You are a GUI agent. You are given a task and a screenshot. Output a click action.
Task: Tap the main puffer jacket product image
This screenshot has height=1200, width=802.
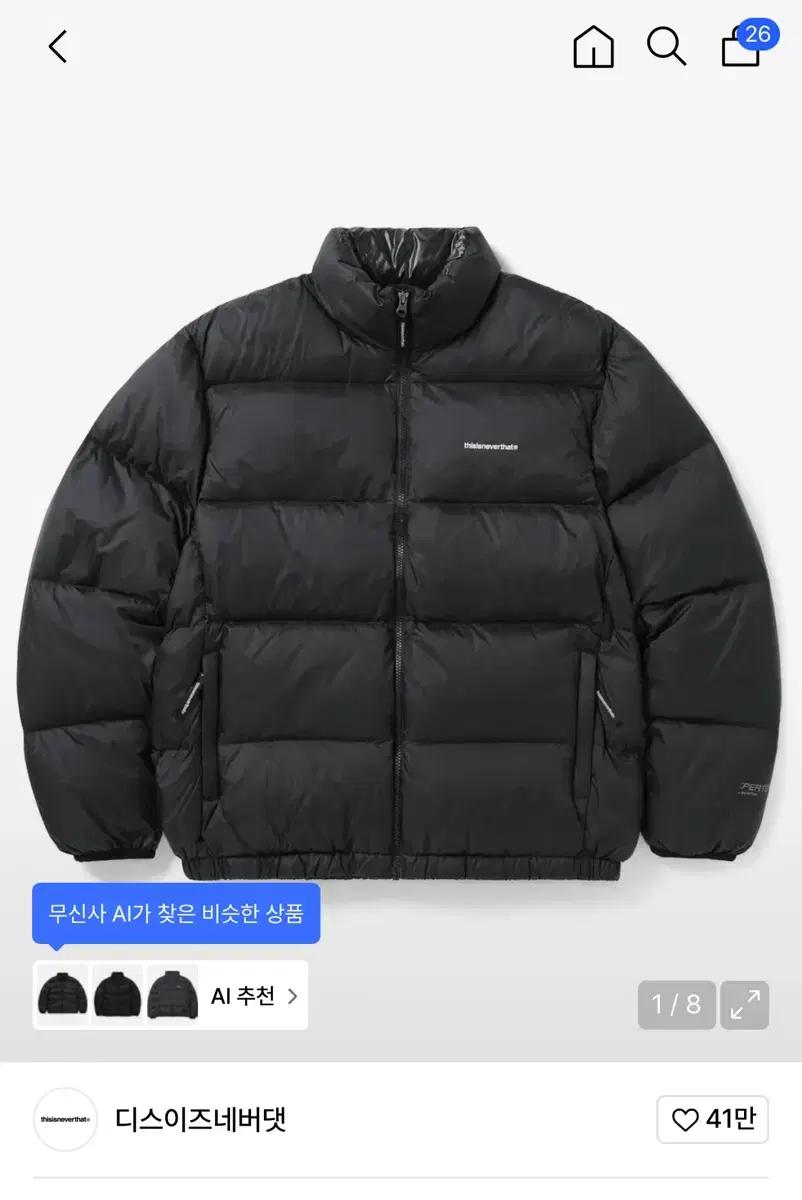[400, 550]
